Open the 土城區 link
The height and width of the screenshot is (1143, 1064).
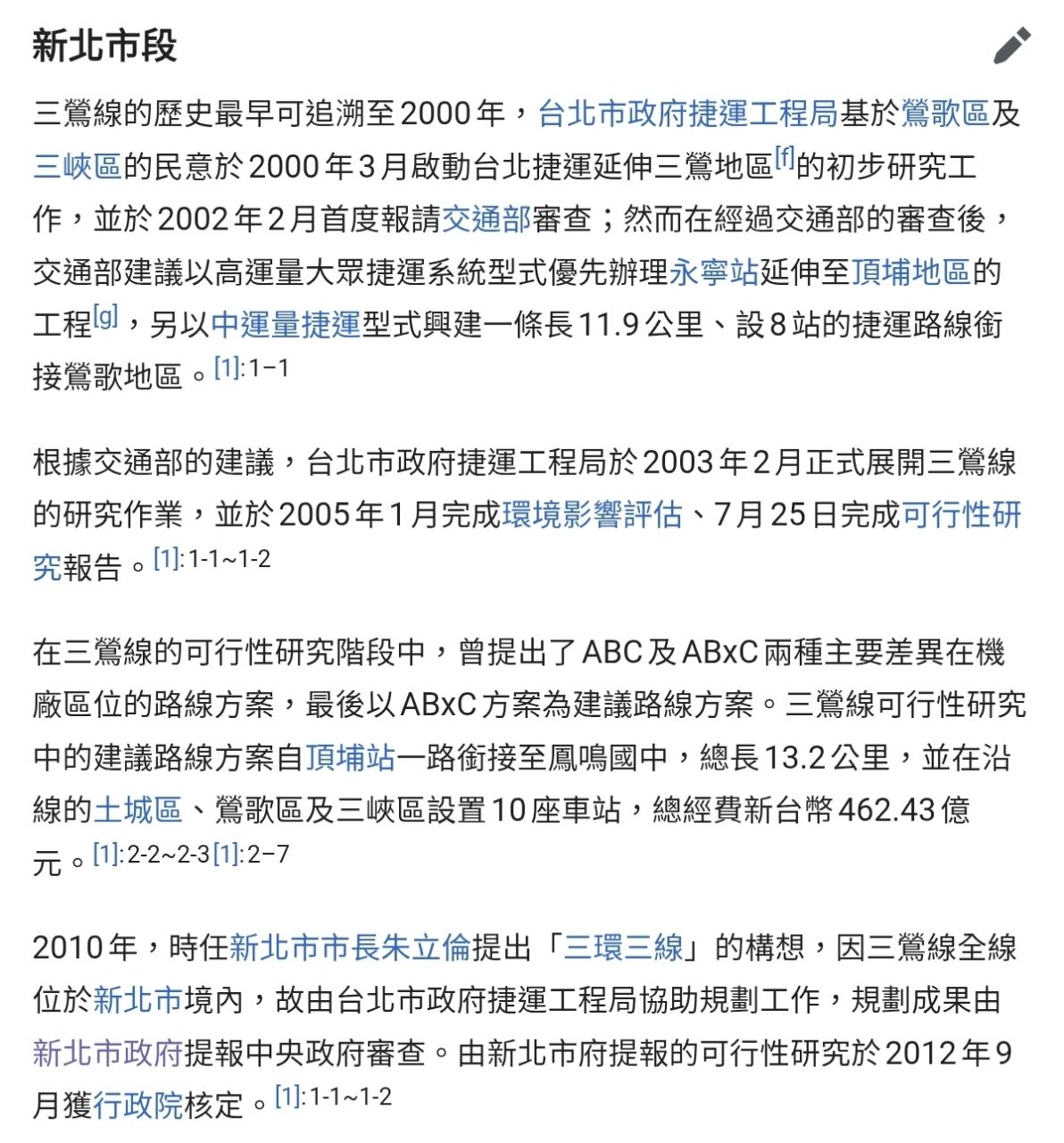pyautogui.click(x=138, y=811)
